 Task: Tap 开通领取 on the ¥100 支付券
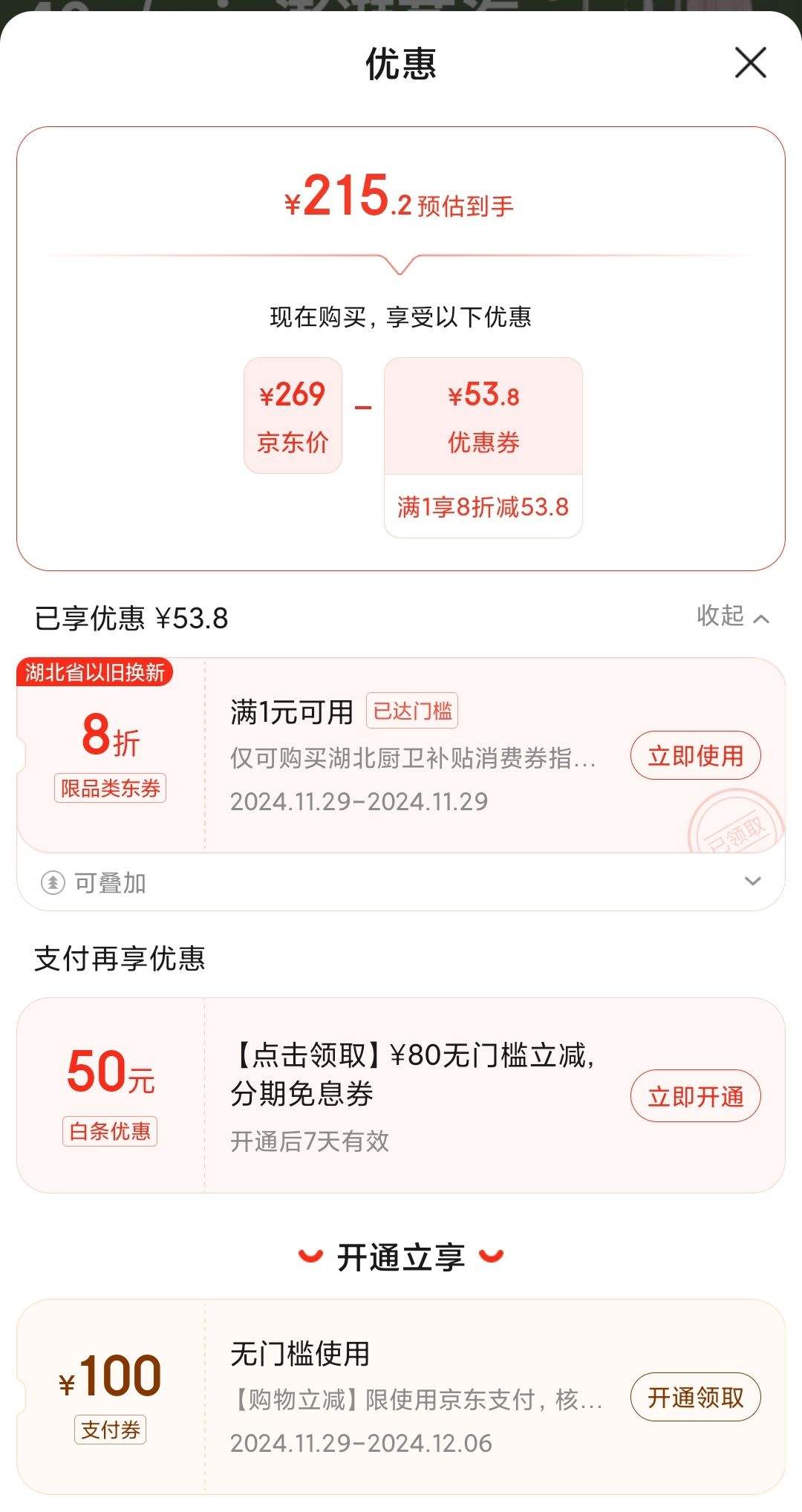click(x=696, y=1398)
